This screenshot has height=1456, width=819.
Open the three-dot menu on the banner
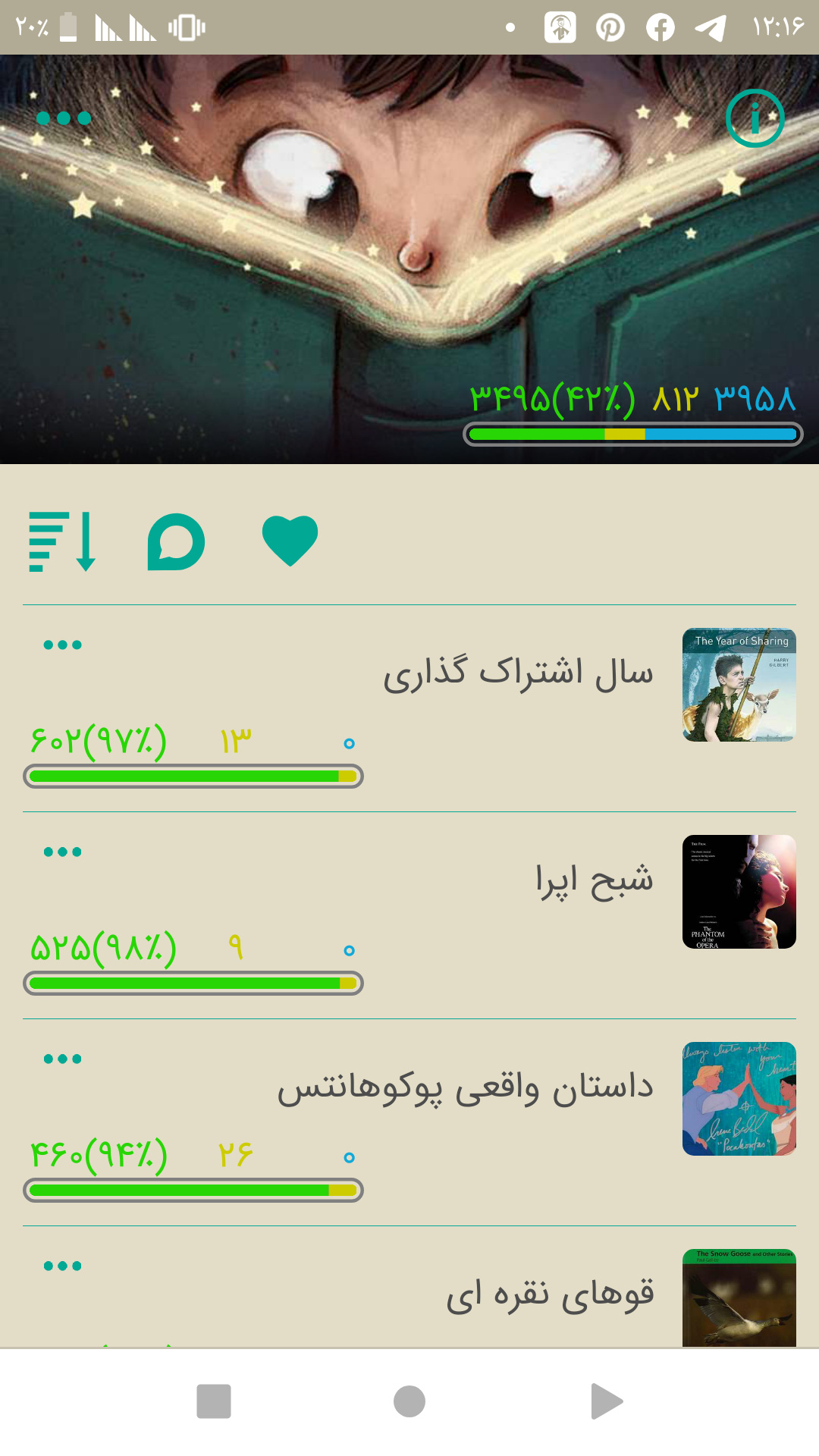64,118
